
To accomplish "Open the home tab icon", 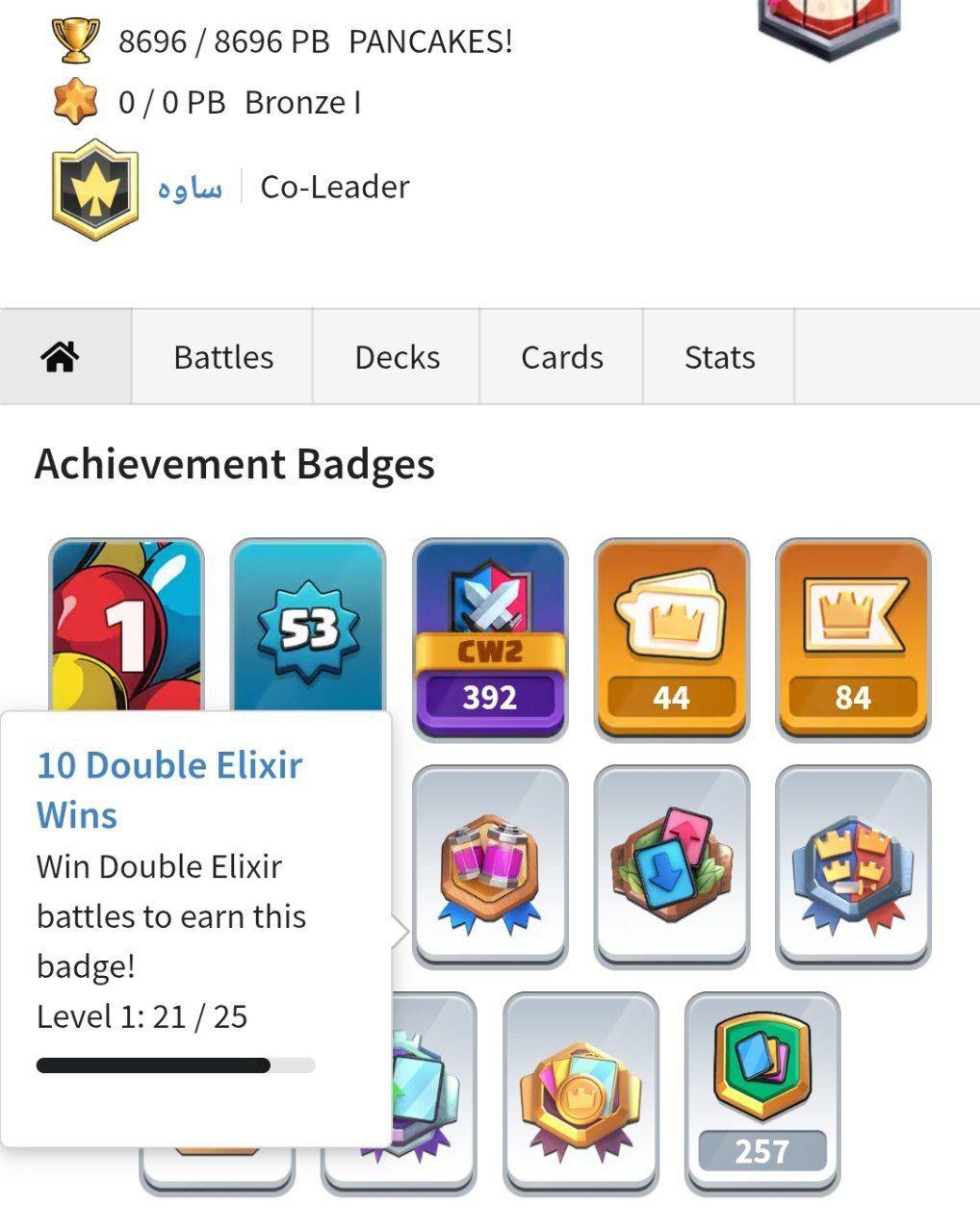I will [60, 357].
